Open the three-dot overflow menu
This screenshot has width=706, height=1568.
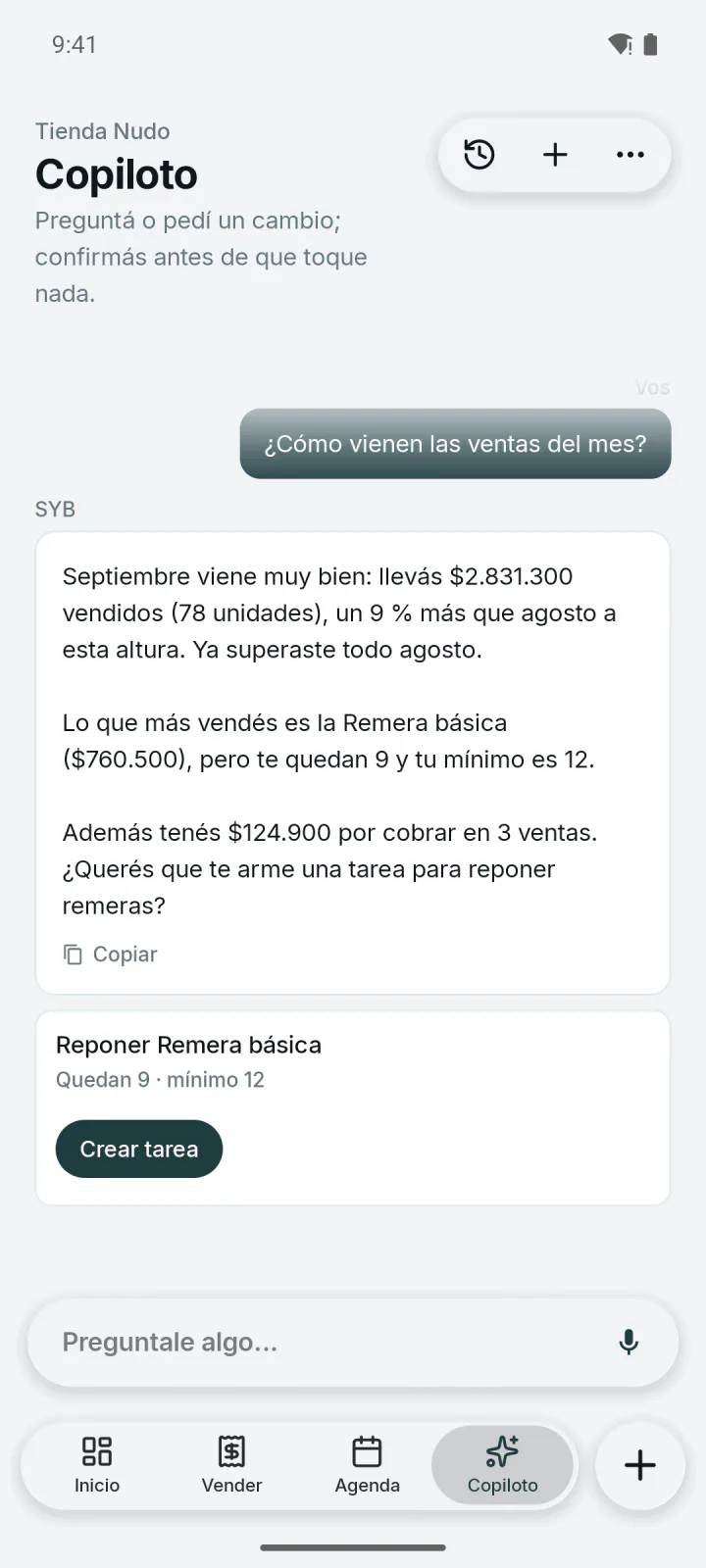(x=630, y=155)
